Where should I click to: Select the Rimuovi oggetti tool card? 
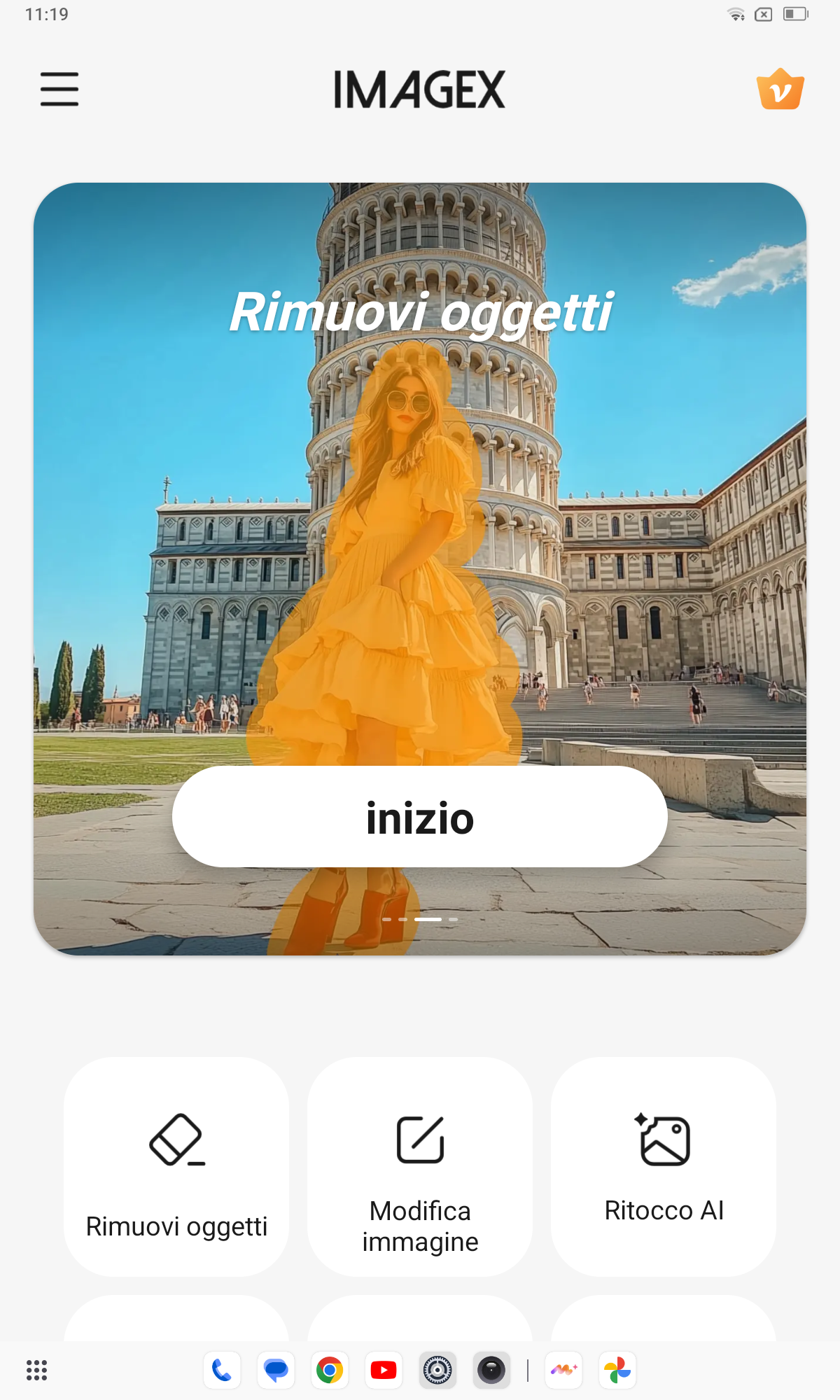pos(176,1167)
